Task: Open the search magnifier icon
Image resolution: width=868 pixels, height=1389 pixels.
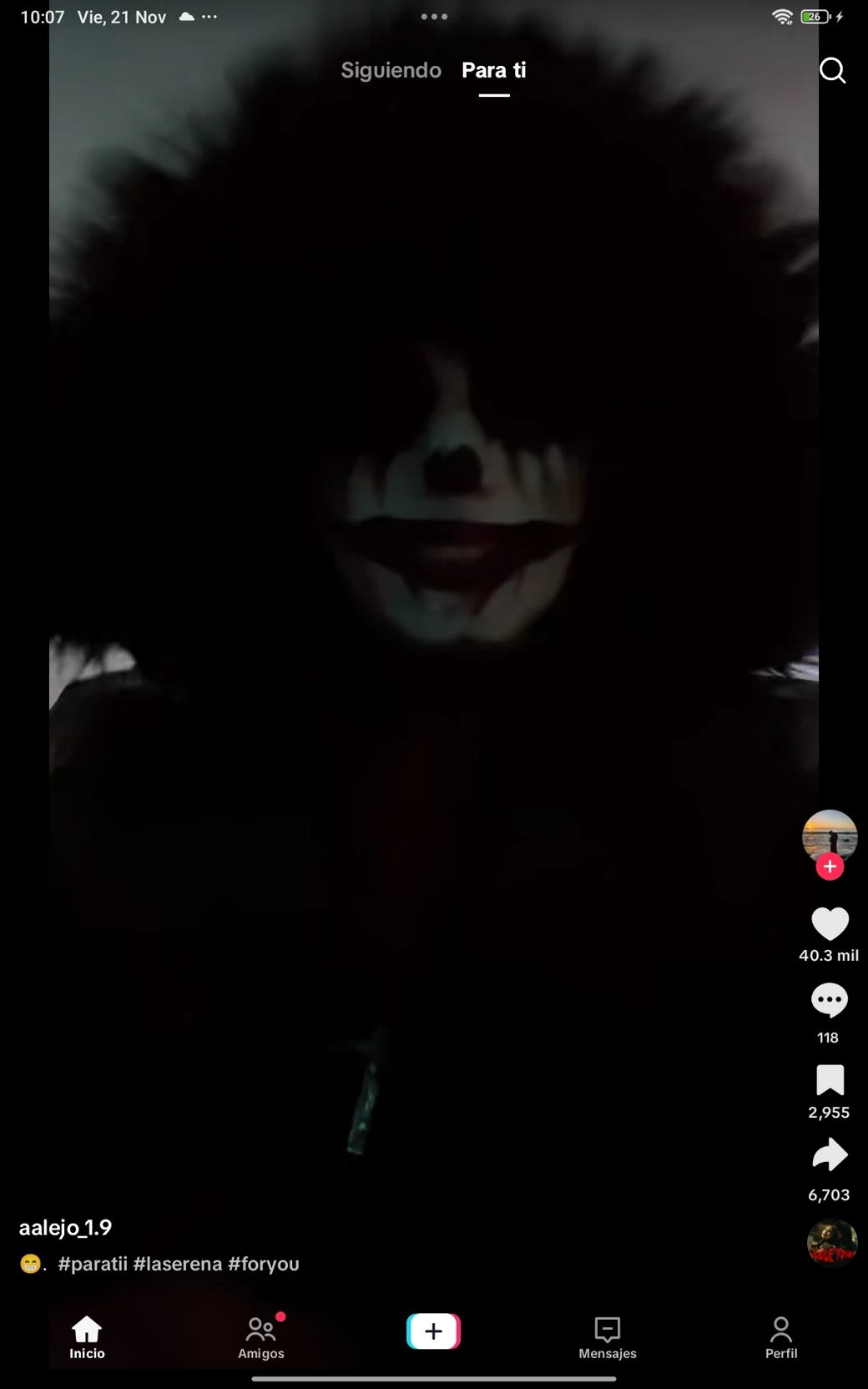Action: 832,71
